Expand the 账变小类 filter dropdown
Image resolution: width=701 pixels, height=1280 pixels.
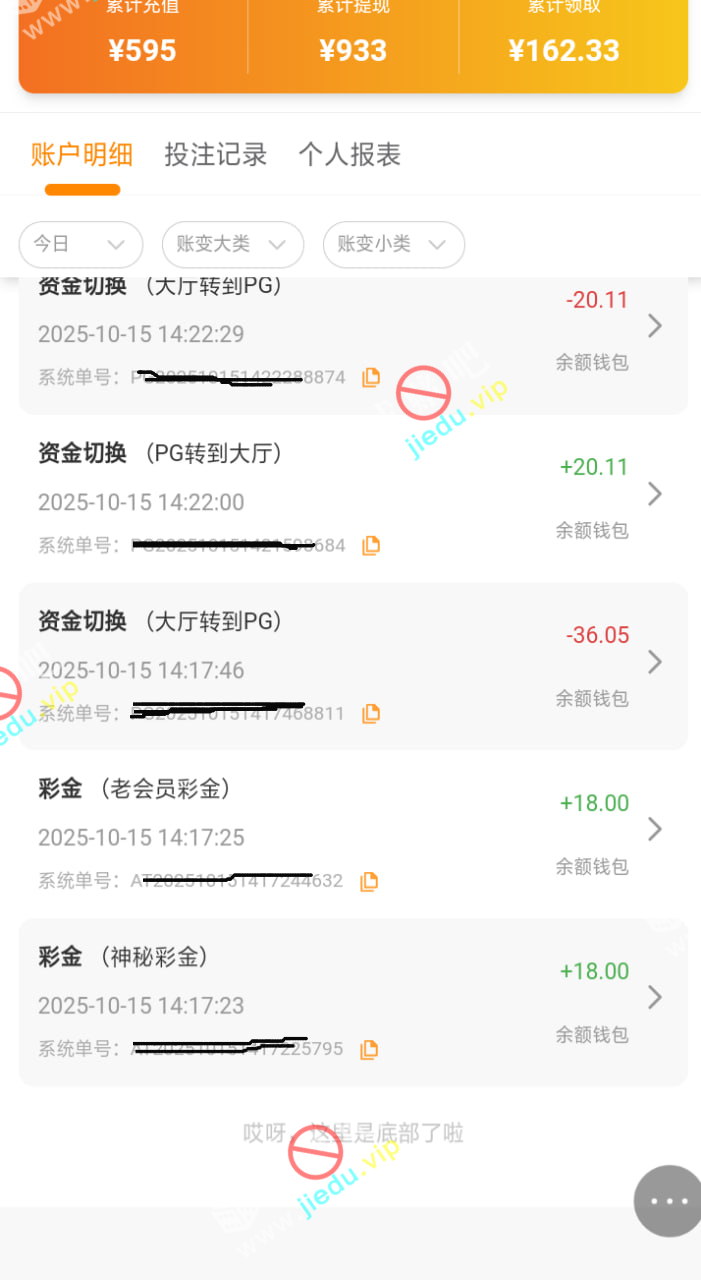(394, 244)
